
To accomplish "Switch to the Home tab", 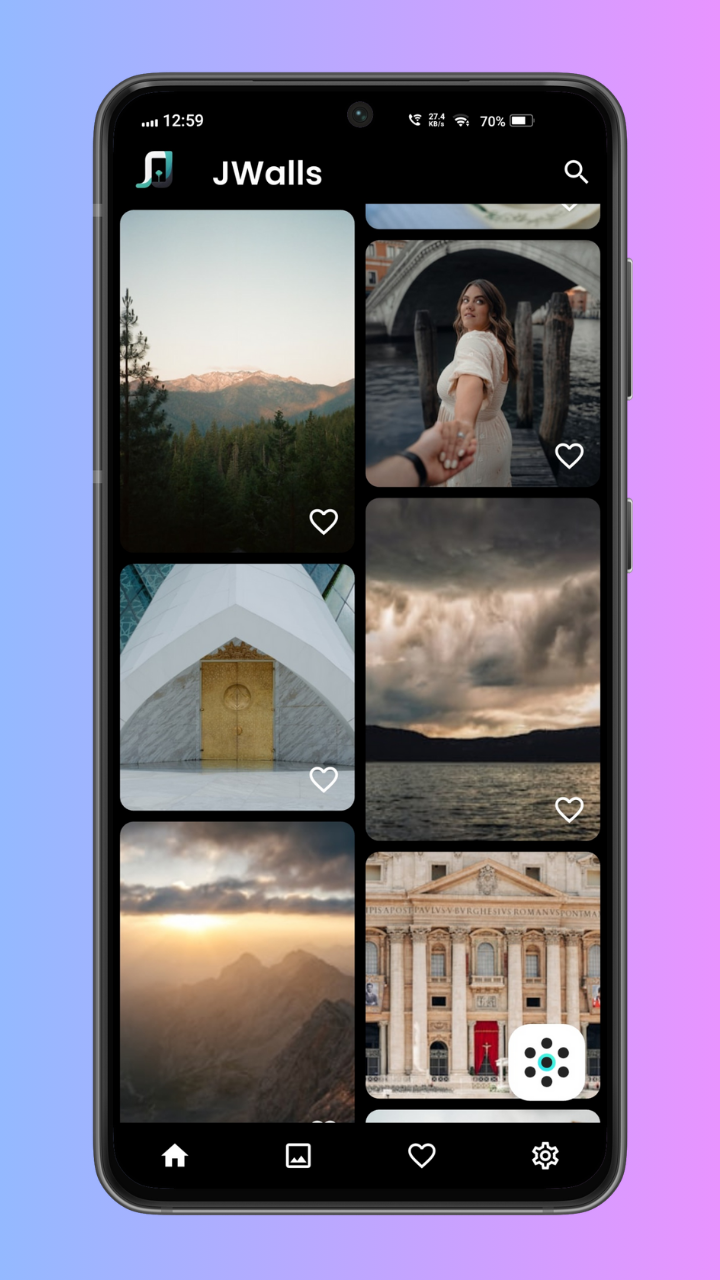I will pyautogui.click(x=175, y=1156).
